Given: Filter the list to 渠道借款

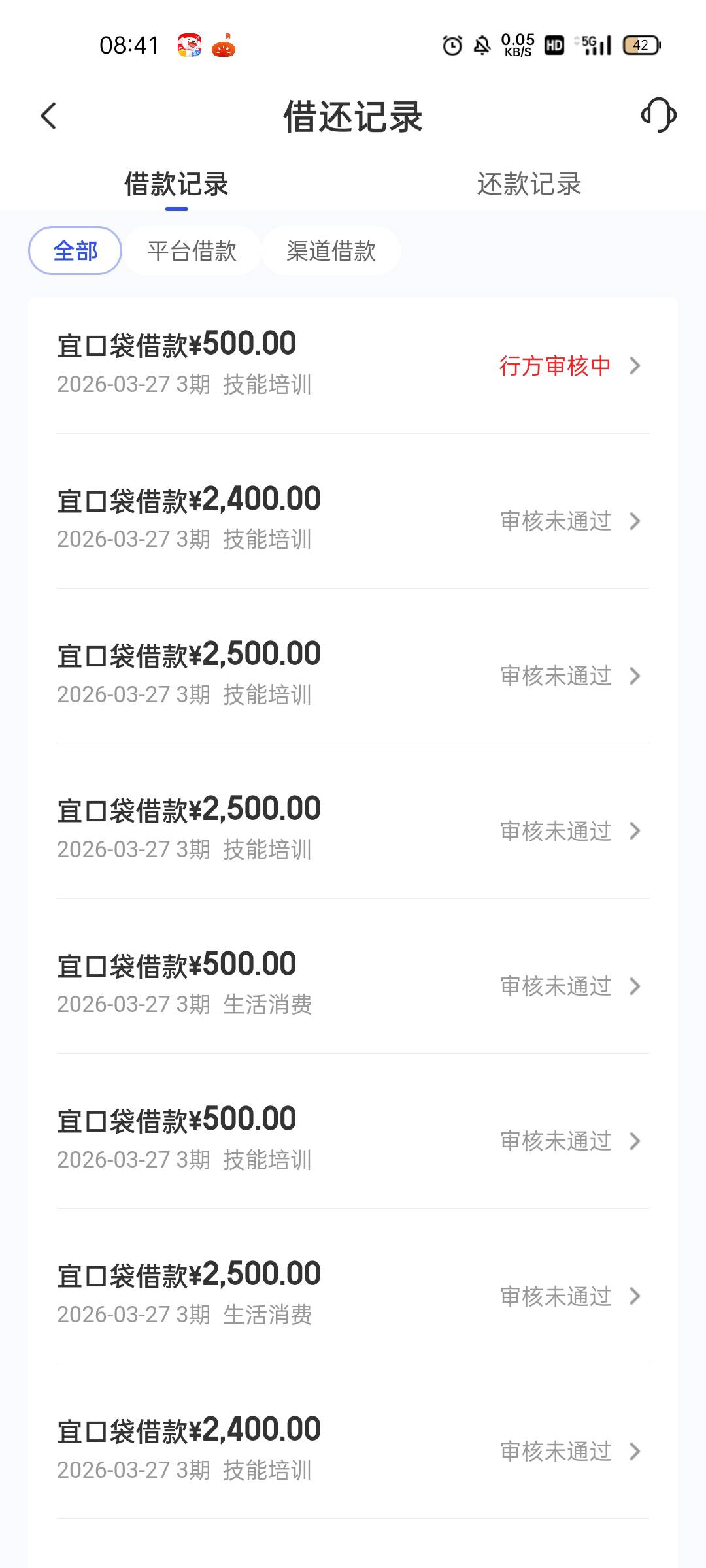Looking at the screenshot, I should [x=331, y=251].
